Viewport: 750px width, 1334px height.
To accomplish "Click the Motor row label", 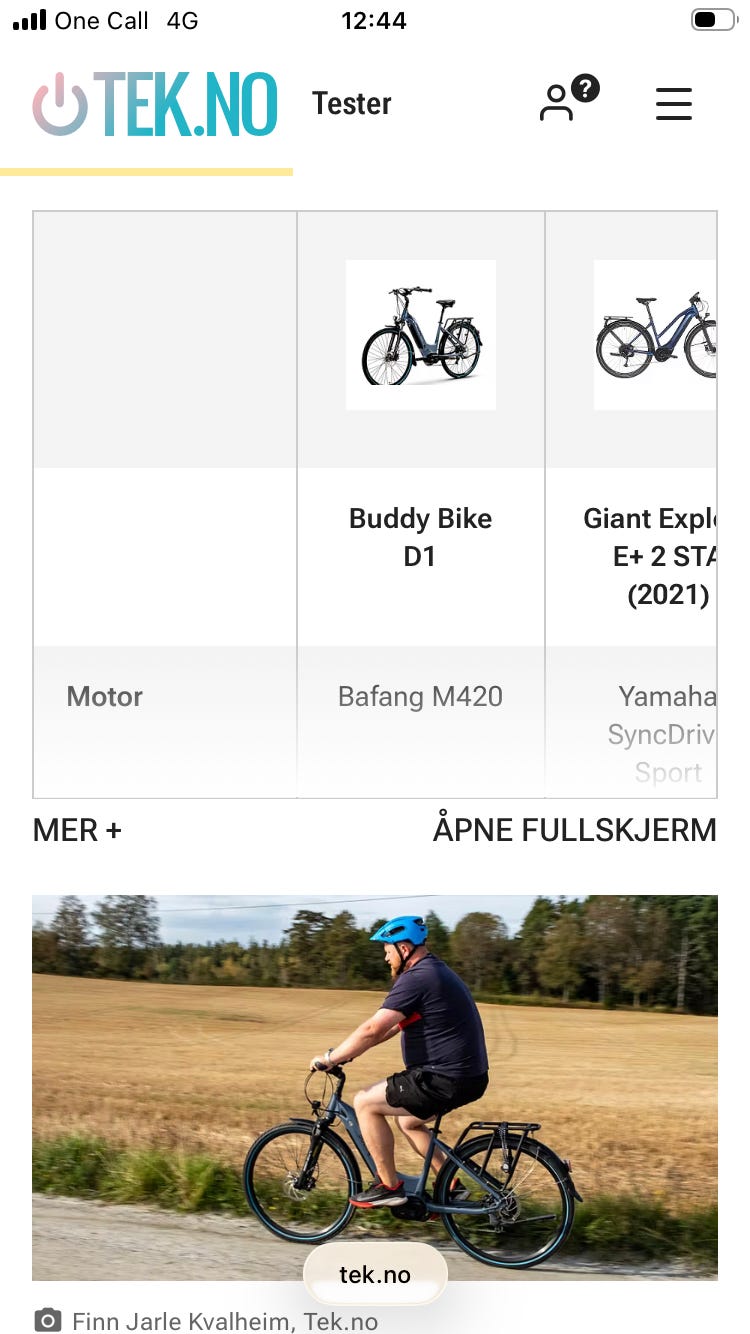I will pyautogui.click(x=104, y=696).
